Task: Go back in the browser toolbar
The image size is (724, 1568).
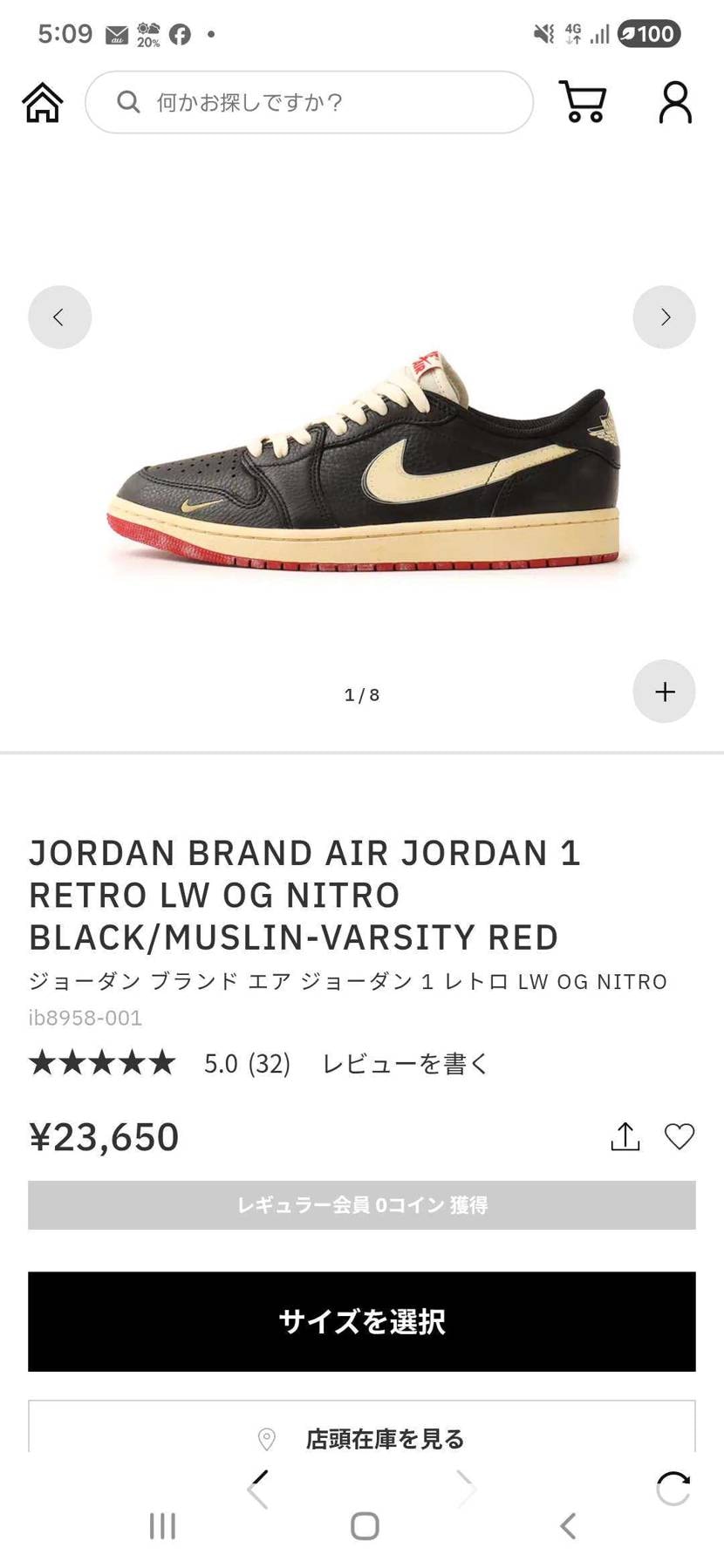Action: 258,1488
